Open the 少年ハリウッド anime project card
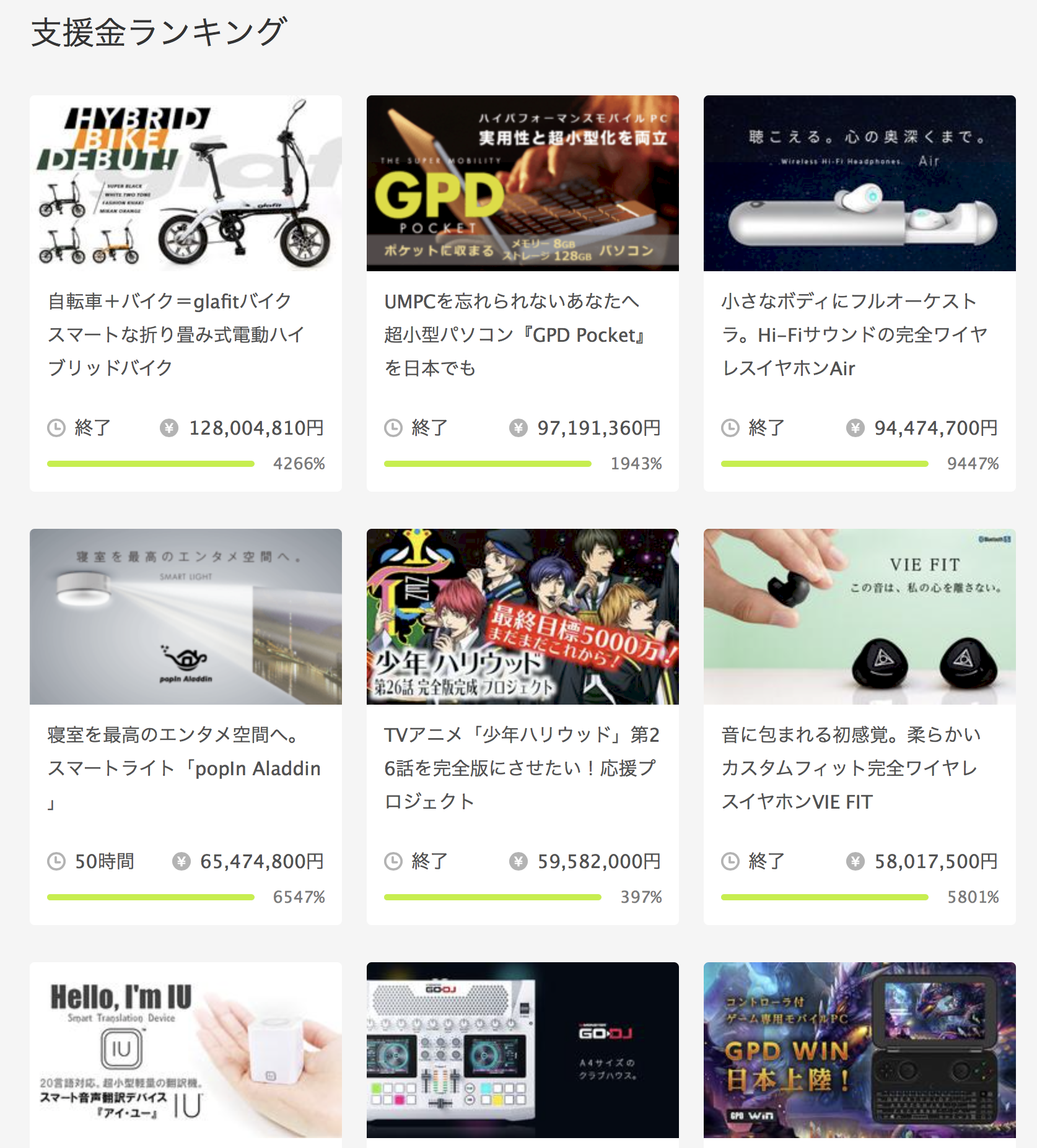1037x1148 pixels. (522, 617)
